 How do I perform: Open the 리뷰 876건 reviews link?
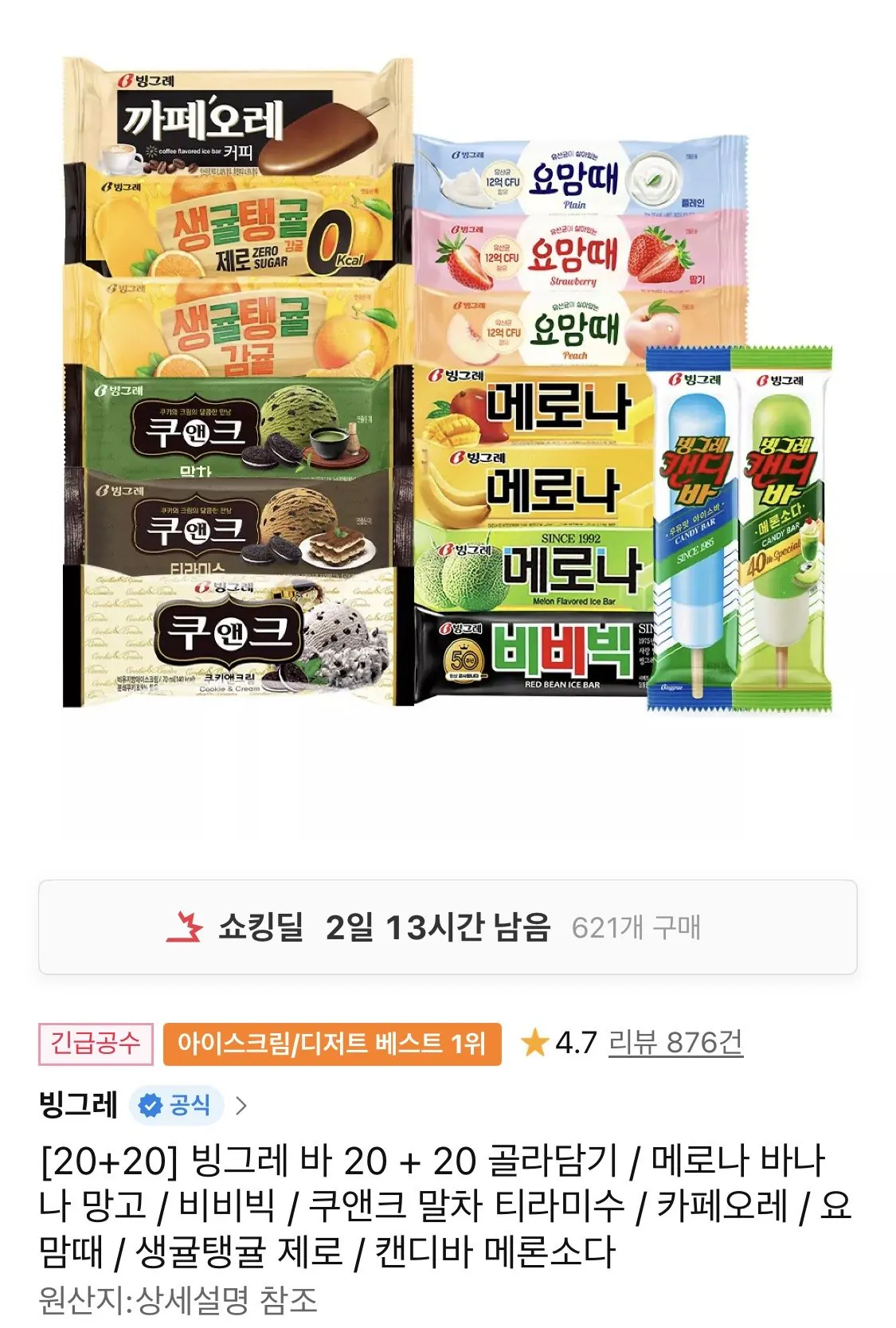[x=675, y=1040]
